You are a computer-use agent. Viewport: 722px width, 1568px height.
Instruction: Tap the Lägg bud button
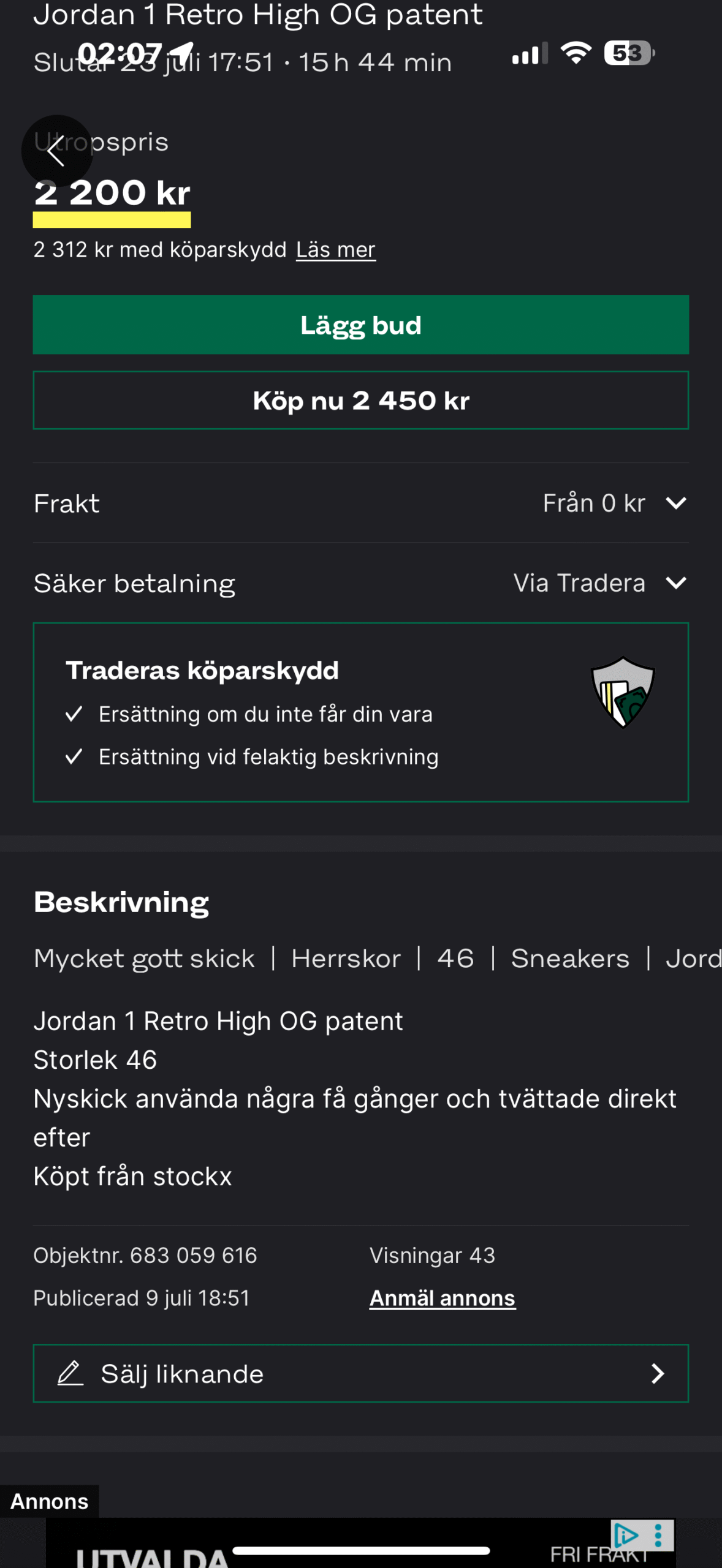click(361, 325)
